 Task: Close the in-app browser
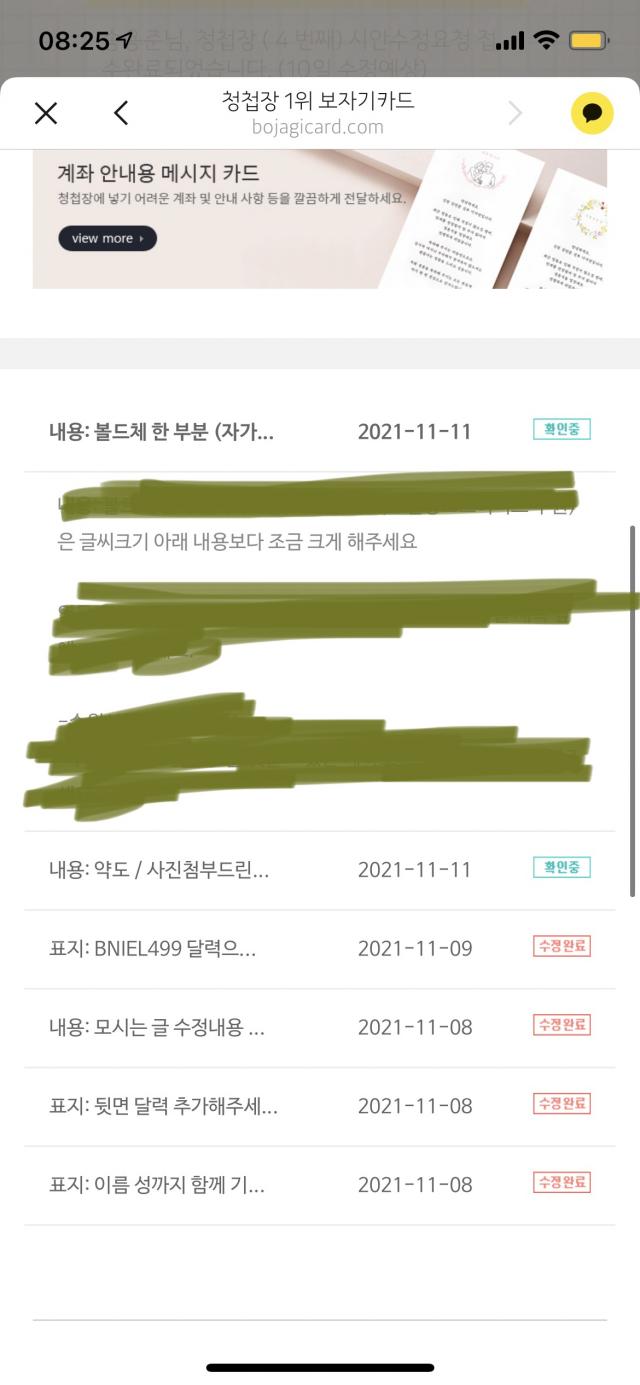(x=46, y=113)
